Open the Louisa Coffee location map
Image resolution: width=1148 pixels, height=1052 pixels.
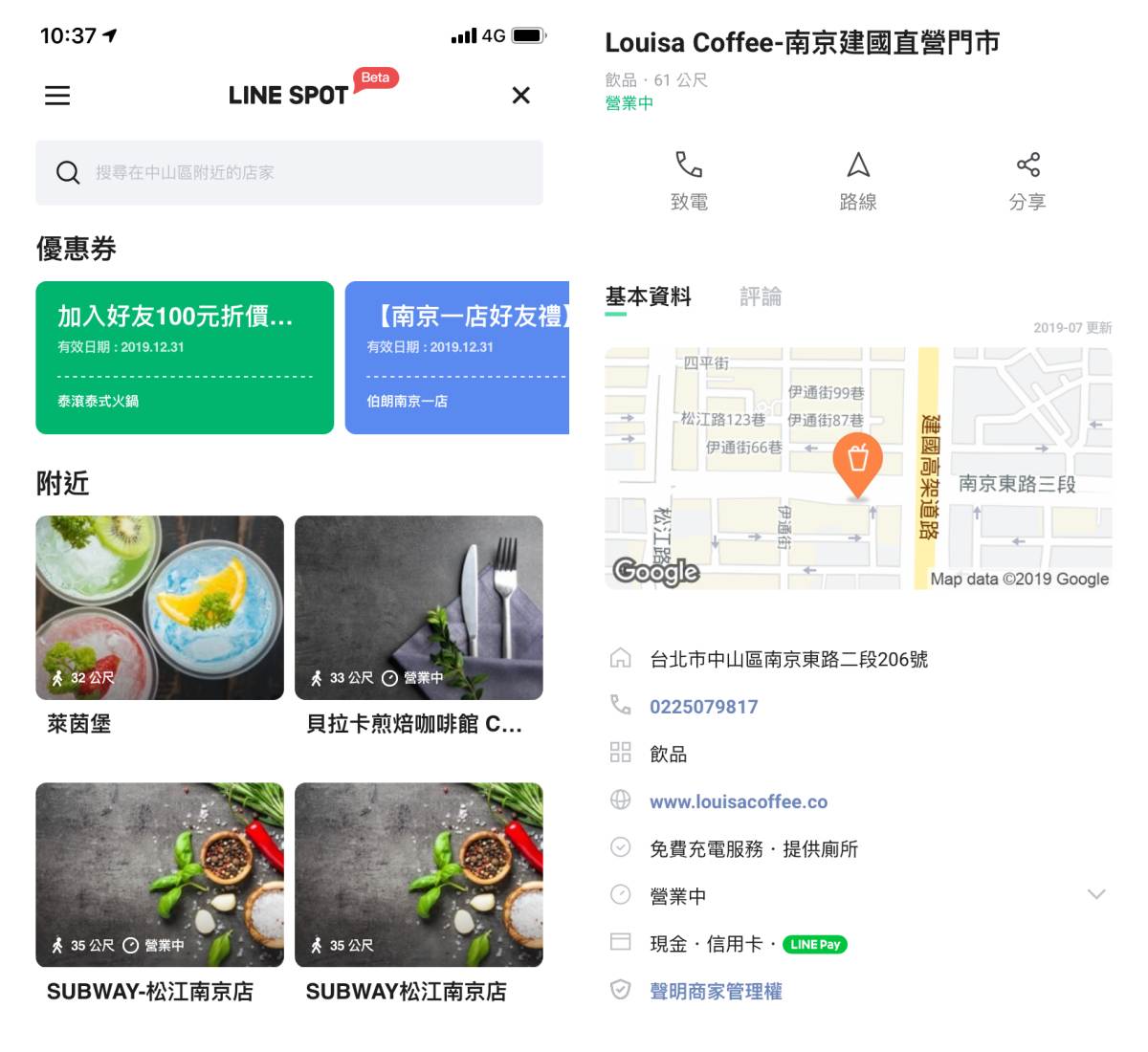click(858, 468)
